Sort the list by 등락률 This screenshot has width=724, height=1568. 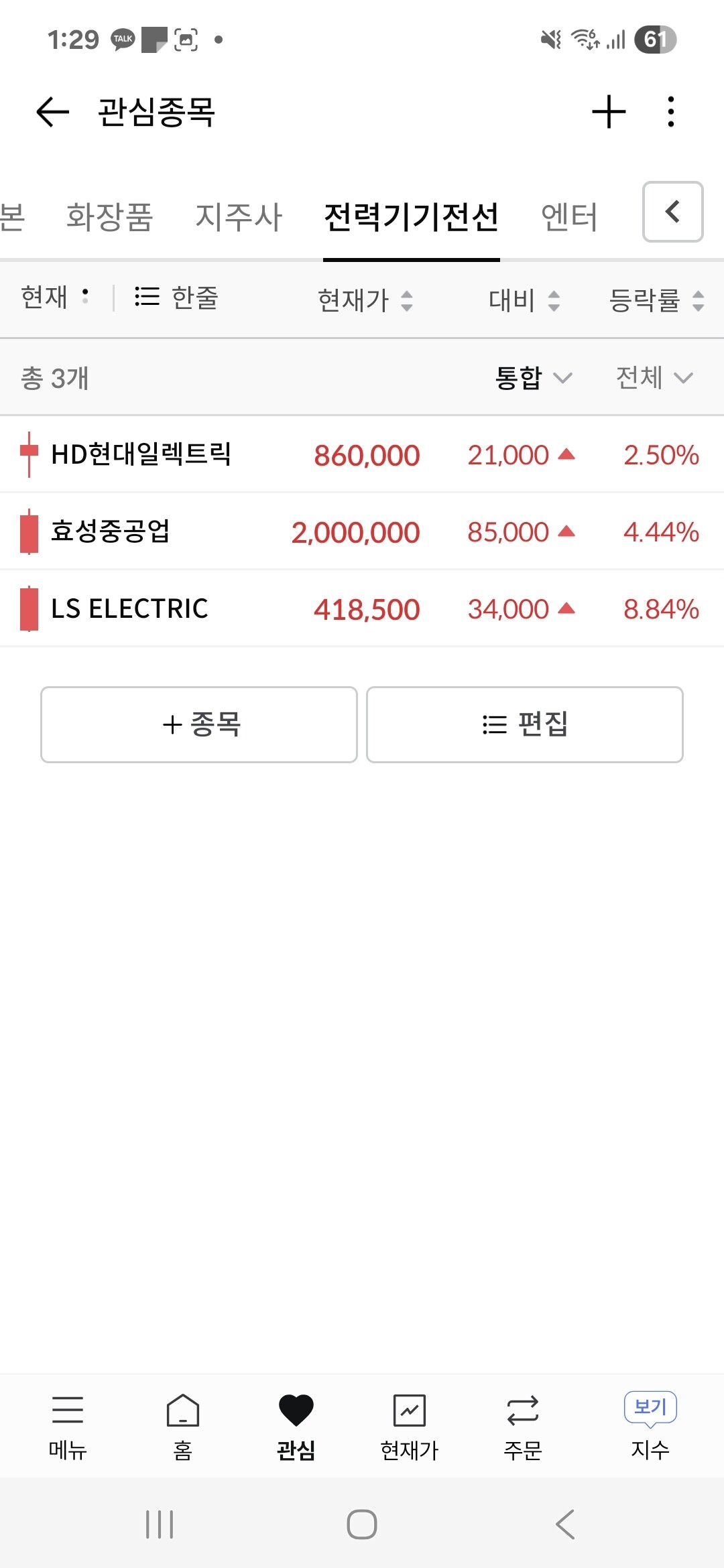(656, 300)
